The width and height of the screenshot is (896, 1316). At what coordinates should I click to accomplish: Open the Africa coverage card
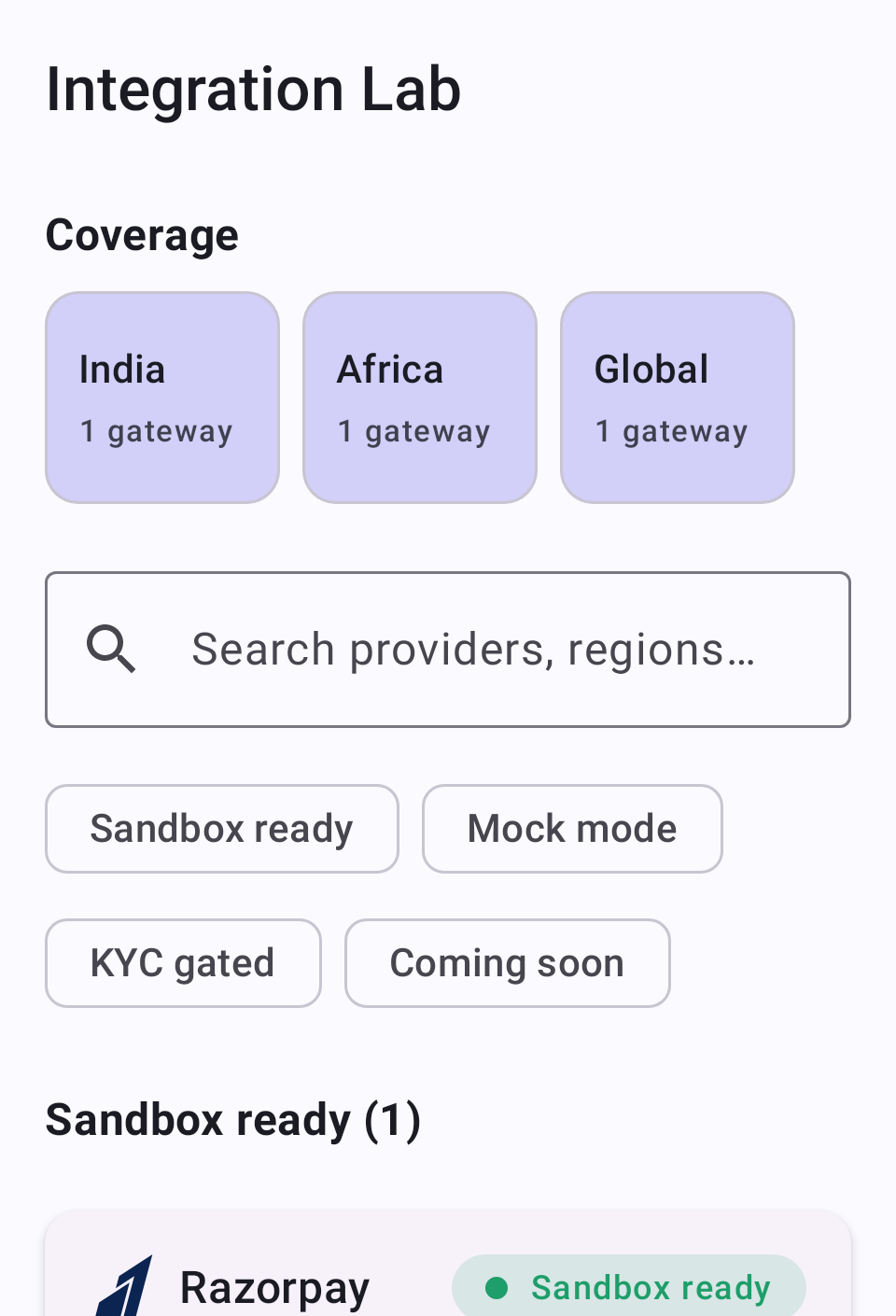420,398
